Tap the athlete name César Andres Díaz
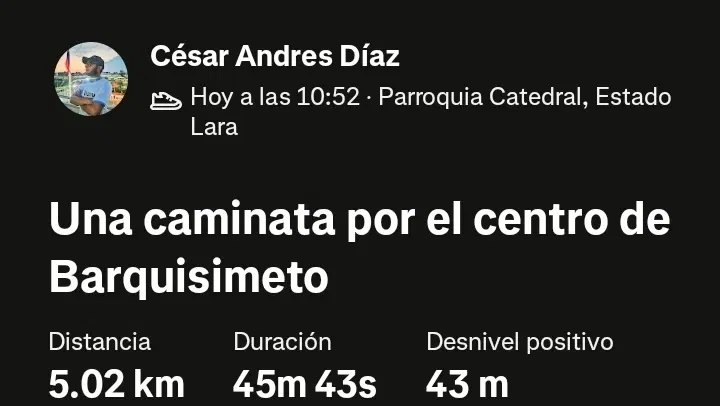The height and width of the screenshot is (406, 720). point(275,56)
